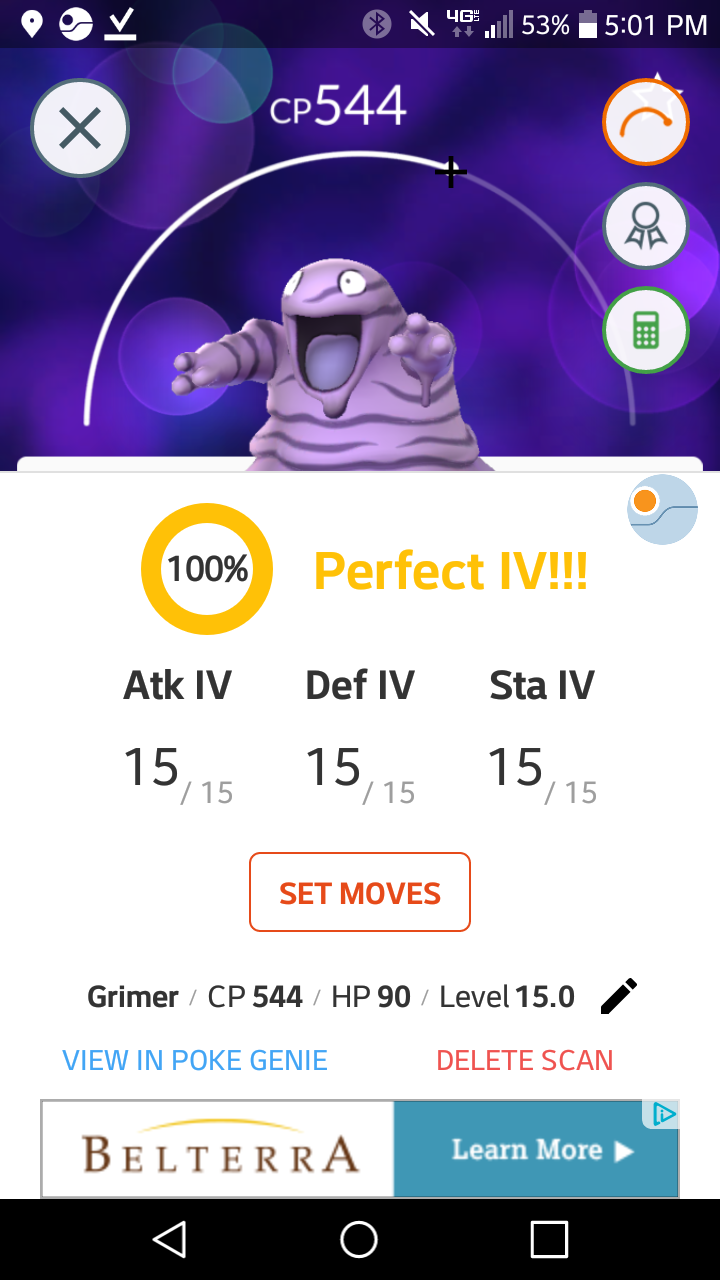Tap the round graph toggle icon
Viewport: 720px width, 1280px height.
click(x=662, y=510)
